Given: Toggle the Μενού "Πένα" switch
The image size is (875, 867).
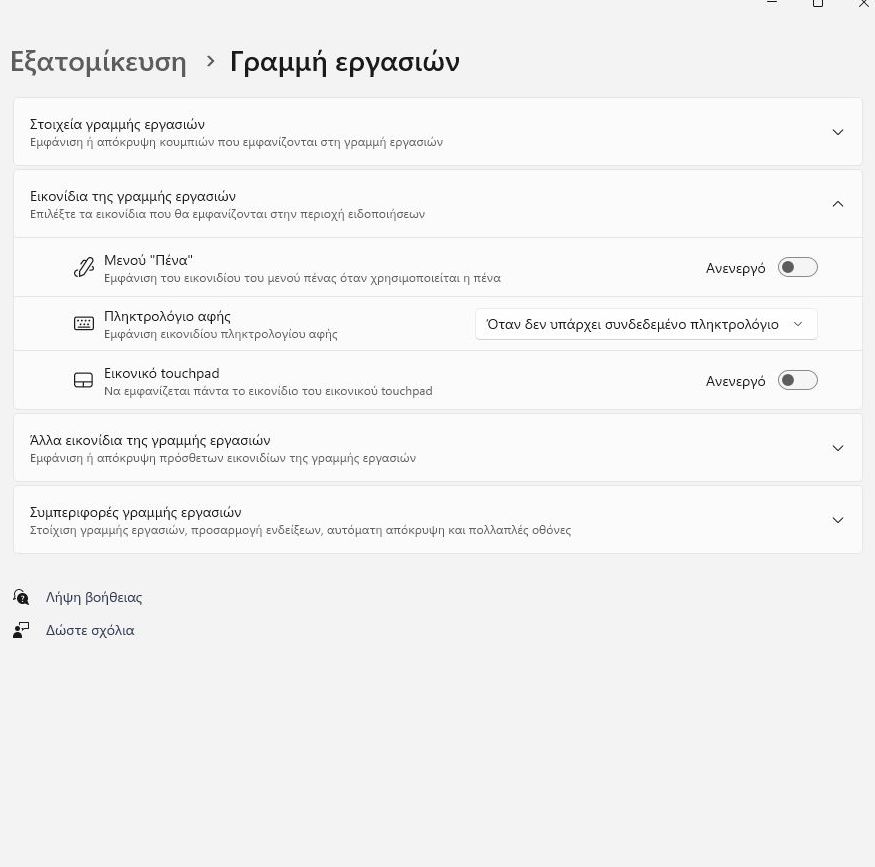Looking at the screenshot, I should 797,268.
